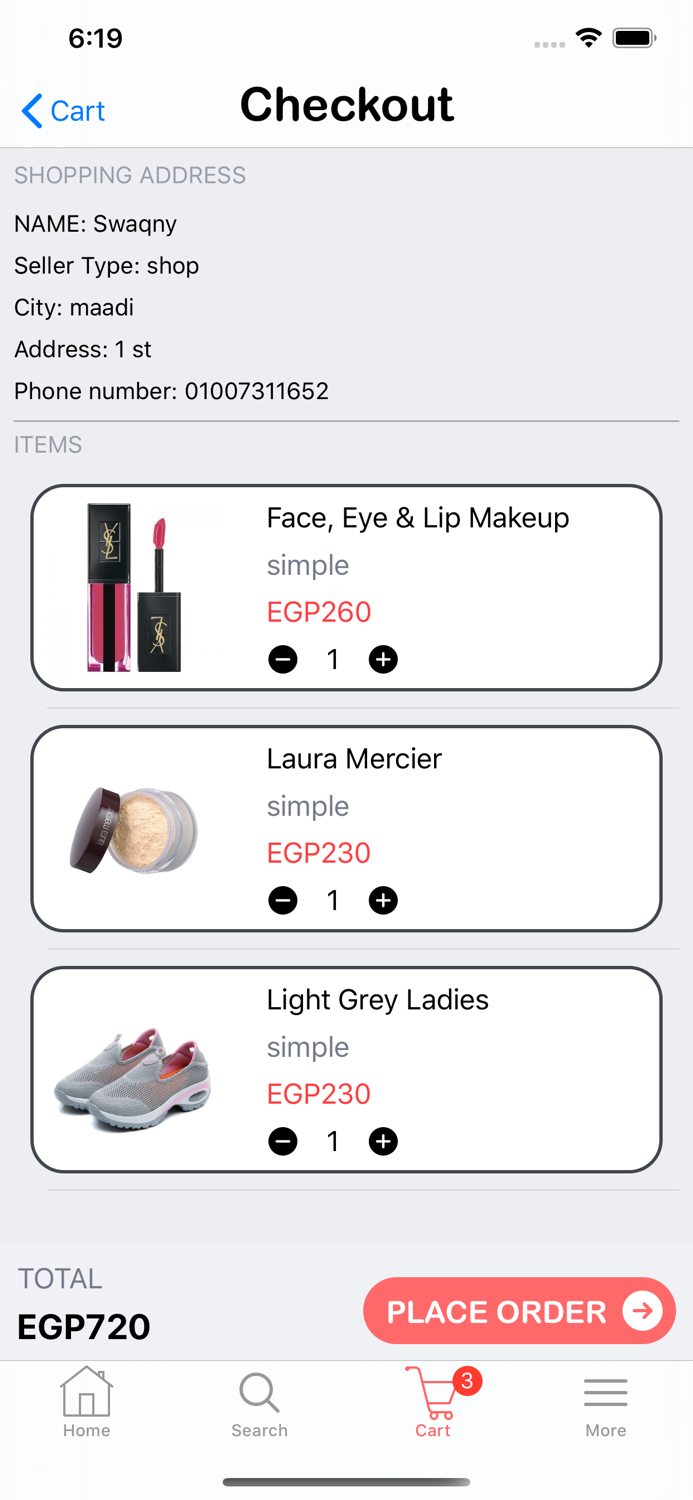Screen dimensions: 693x1500
Task: Increase quantity of Face, Eye & Lip Makeup
Action: click(x=383, y=660)
